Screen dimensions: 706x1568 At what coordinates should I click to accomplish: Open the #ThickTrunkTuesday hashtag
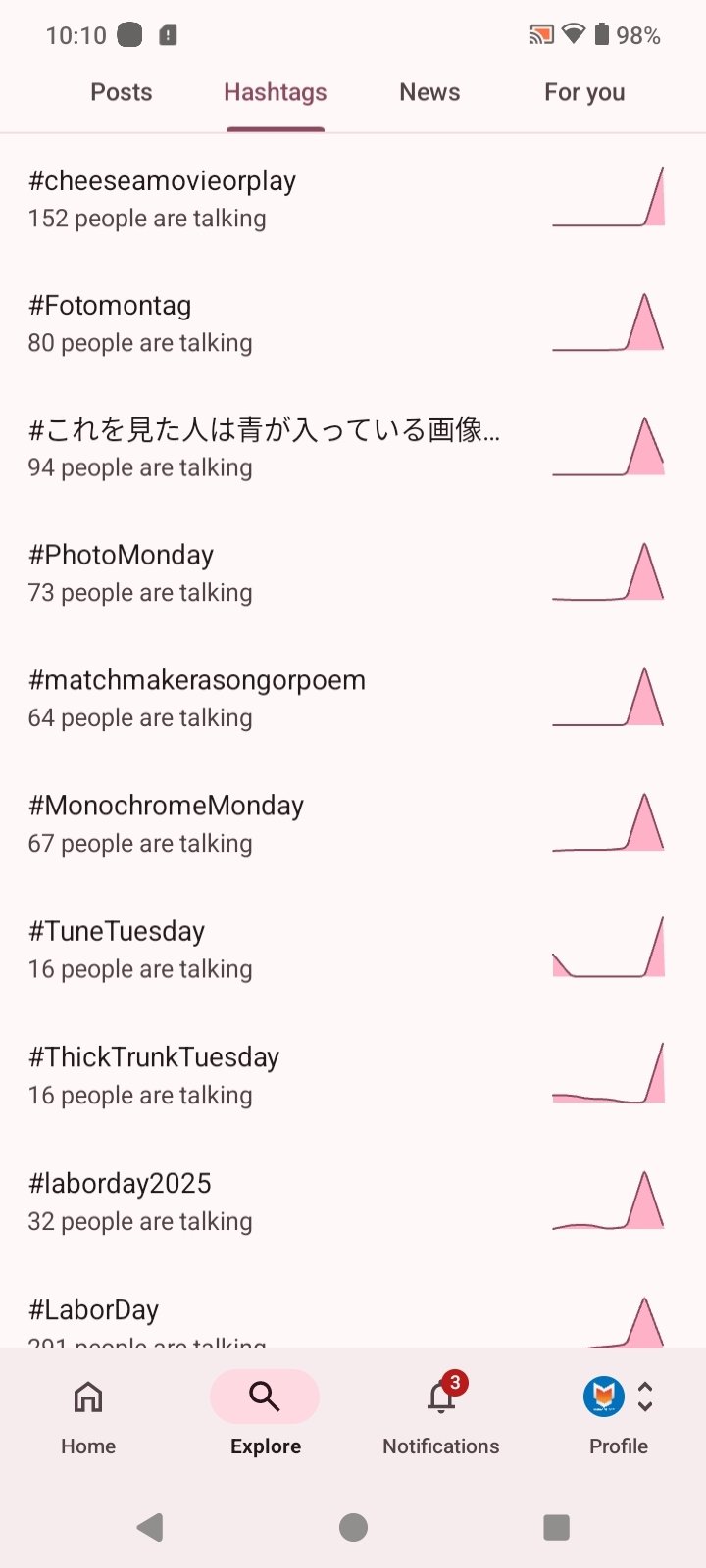[x=294, y=1075]
